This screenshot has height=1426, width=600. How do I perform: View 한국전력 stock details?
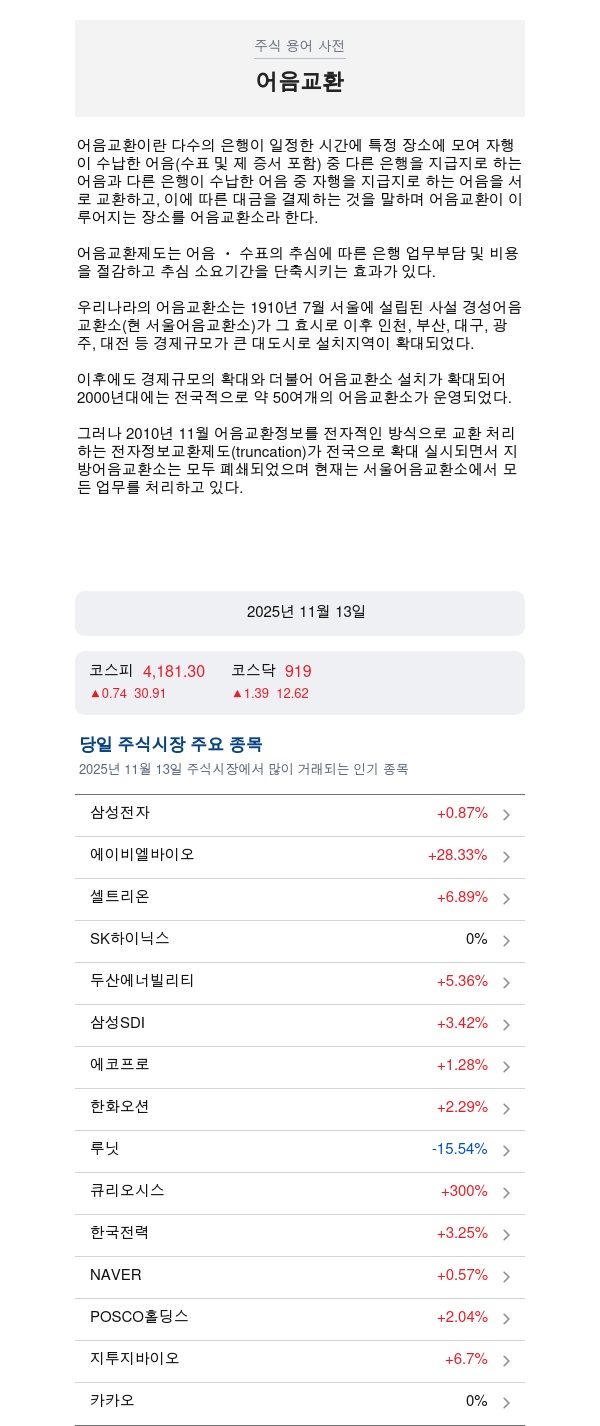coord(299,1234)
